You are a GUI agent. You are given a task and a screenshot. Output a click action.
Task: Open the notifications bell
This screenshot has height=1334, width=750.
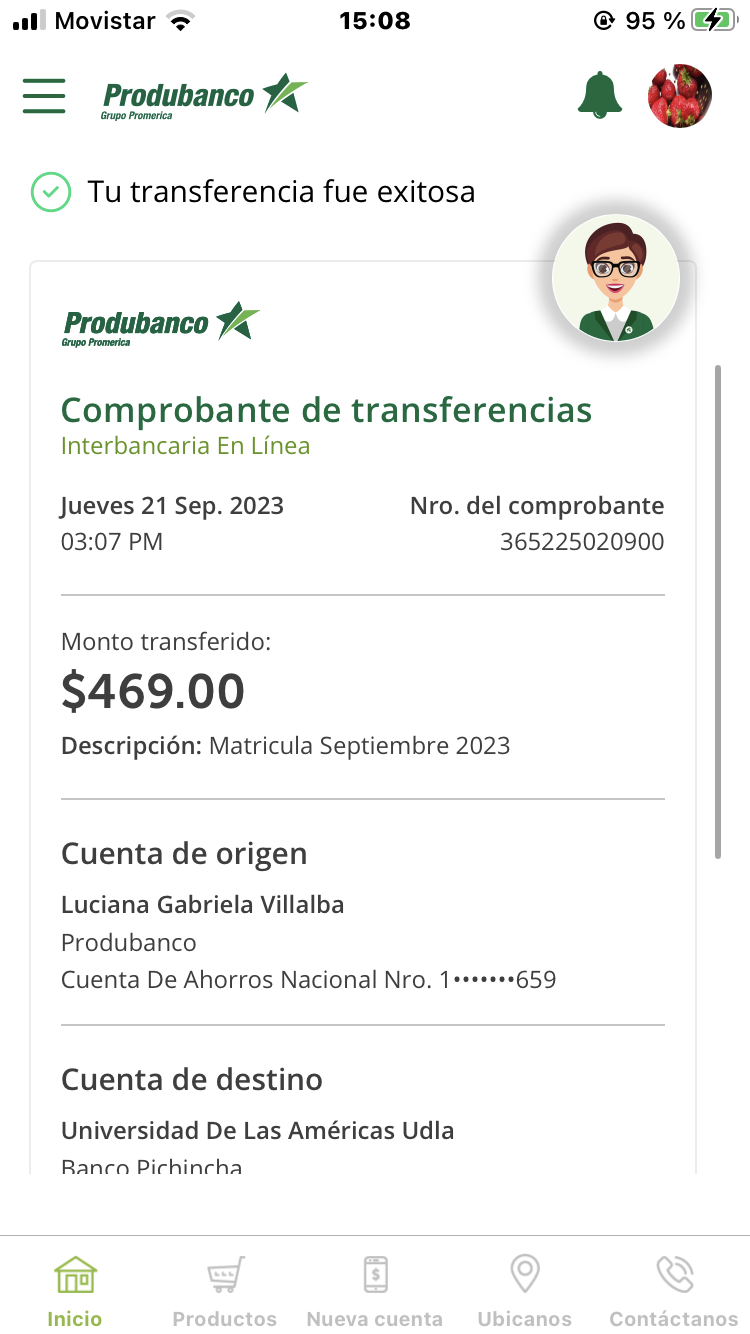[600, 96]
